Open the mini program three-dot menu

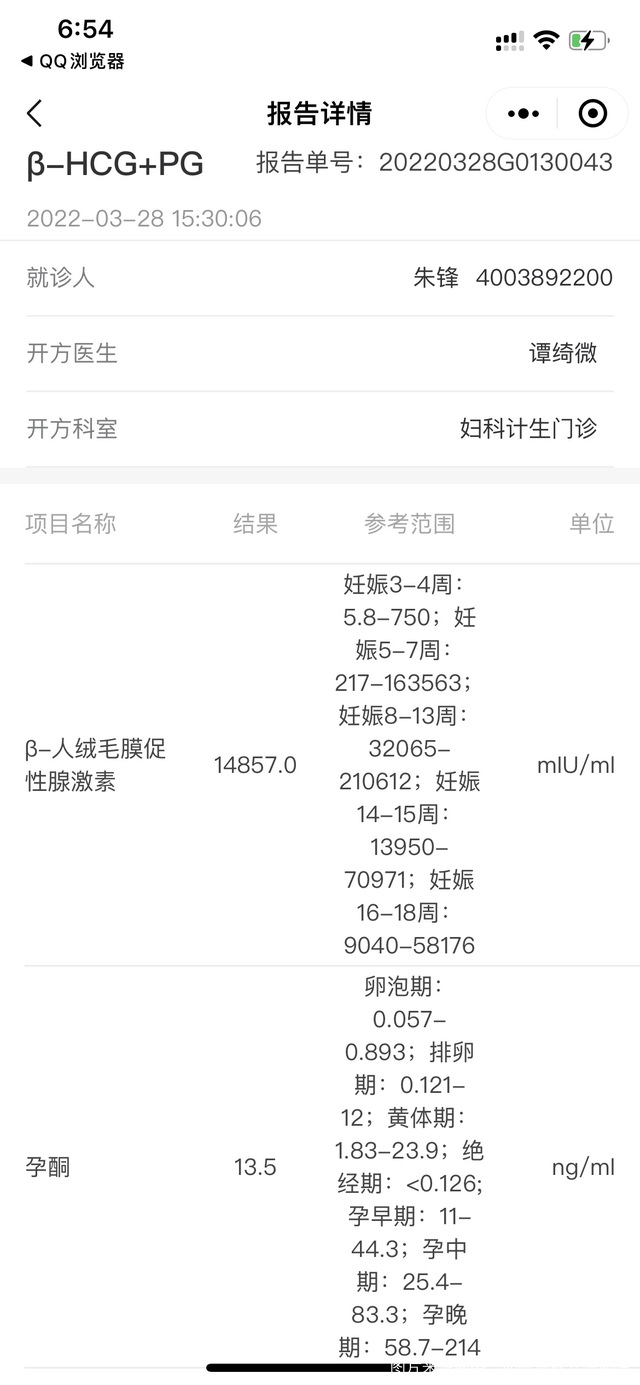[524, 113]
